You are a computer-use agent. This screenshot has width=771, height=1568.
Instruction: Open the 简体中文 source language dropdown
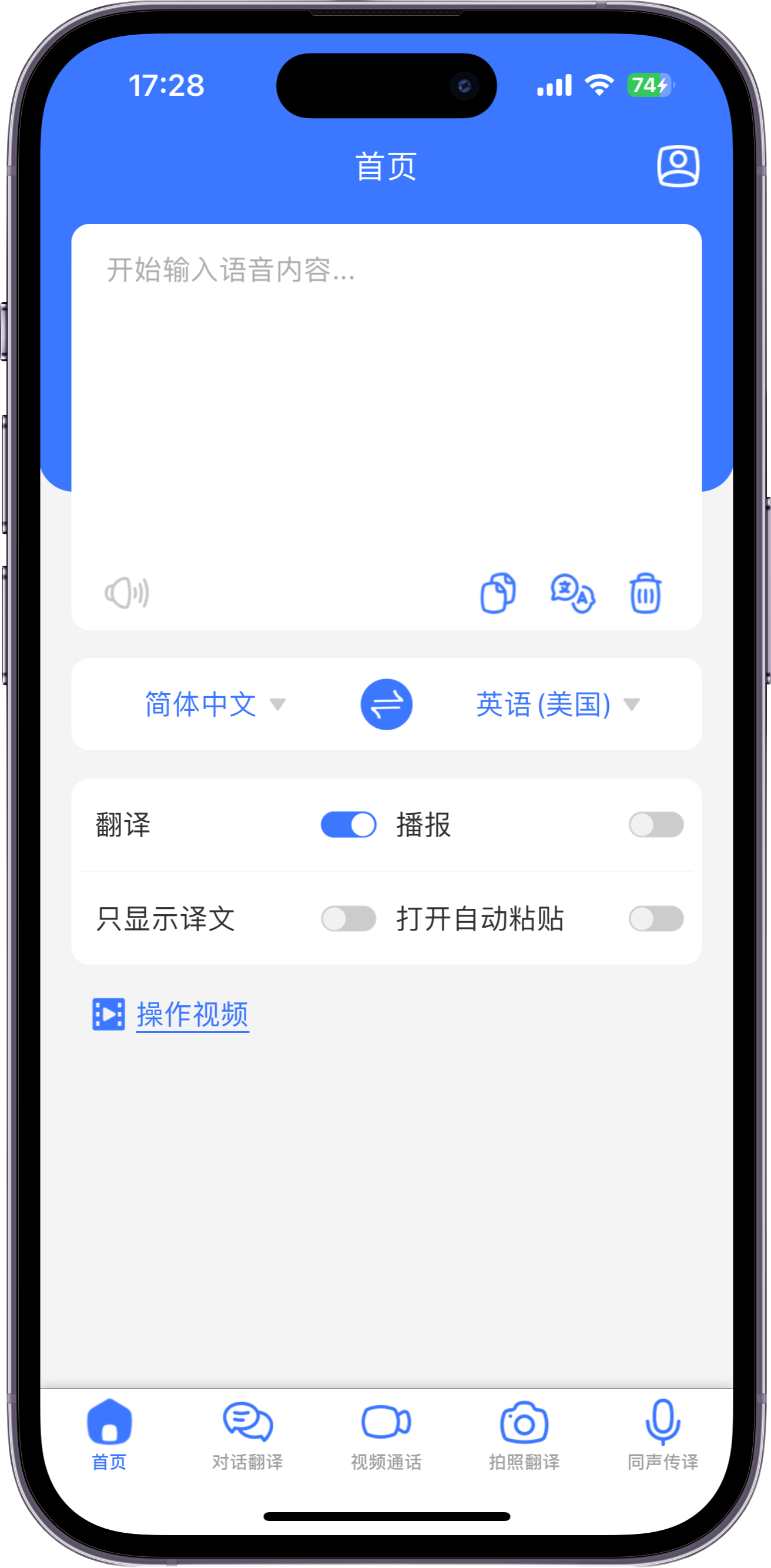click(x=215, y=704)
